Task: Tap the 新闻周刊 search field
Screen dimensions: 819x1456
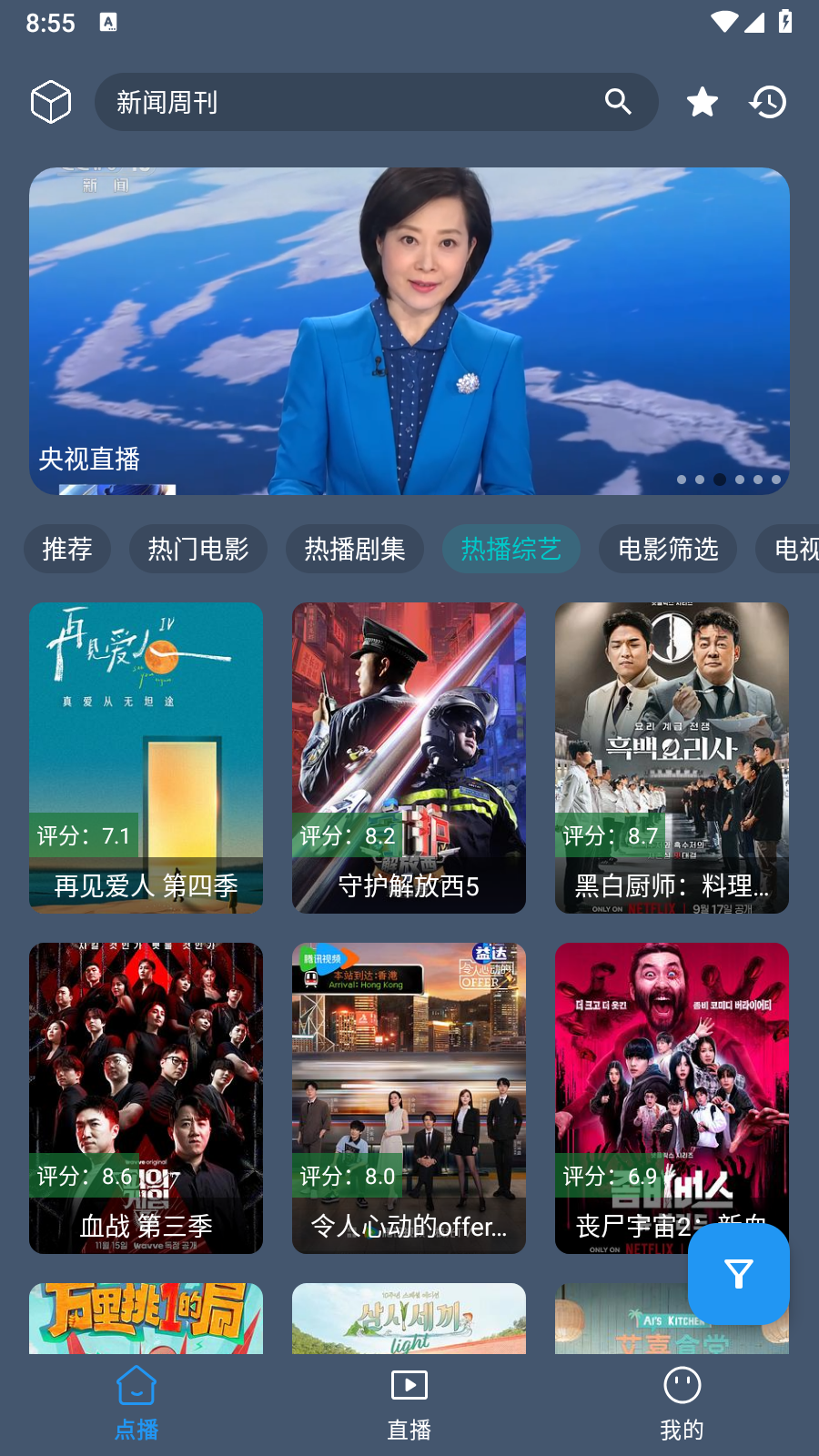Action: pyautogui.click(x=346, y=102)
